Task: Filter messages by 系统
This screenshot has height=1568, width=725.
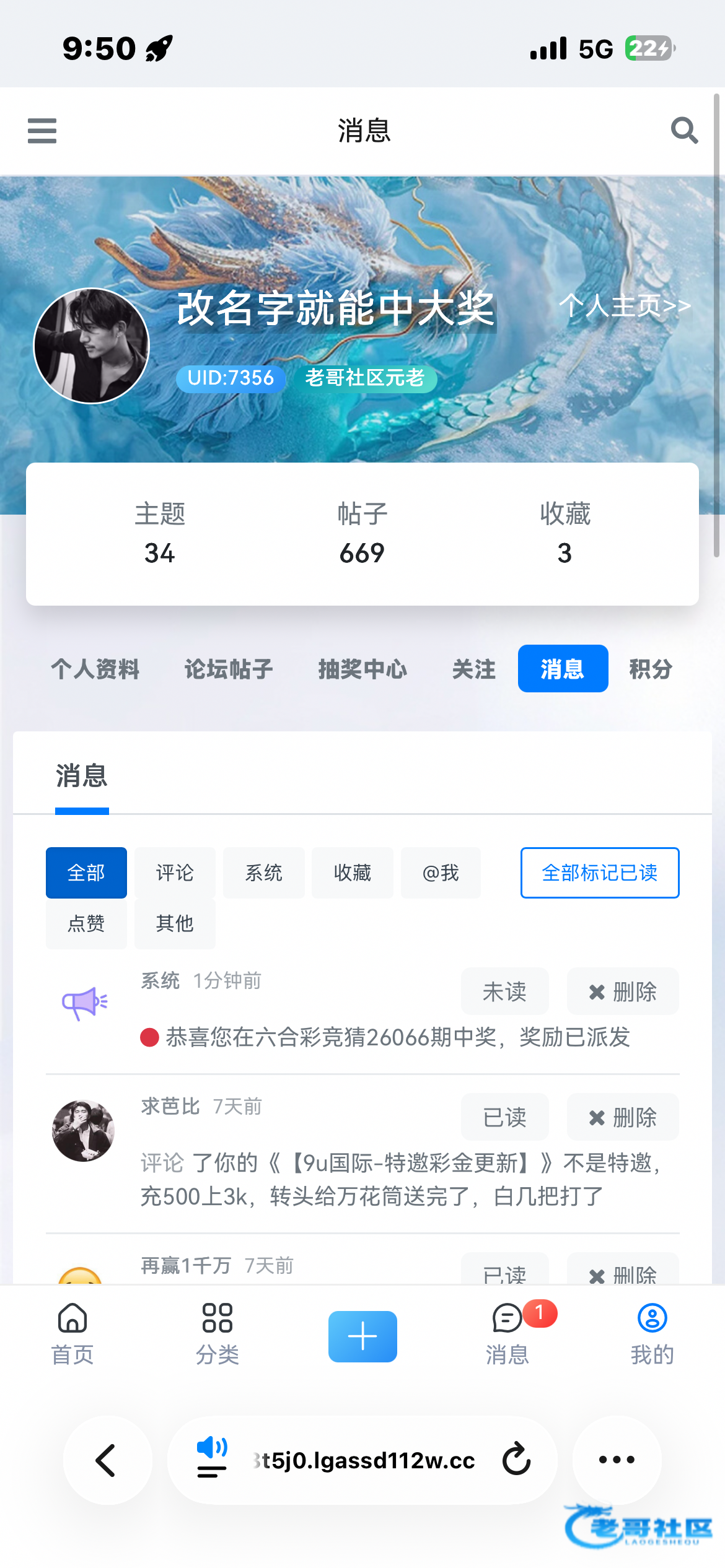Action: point(263,873)
